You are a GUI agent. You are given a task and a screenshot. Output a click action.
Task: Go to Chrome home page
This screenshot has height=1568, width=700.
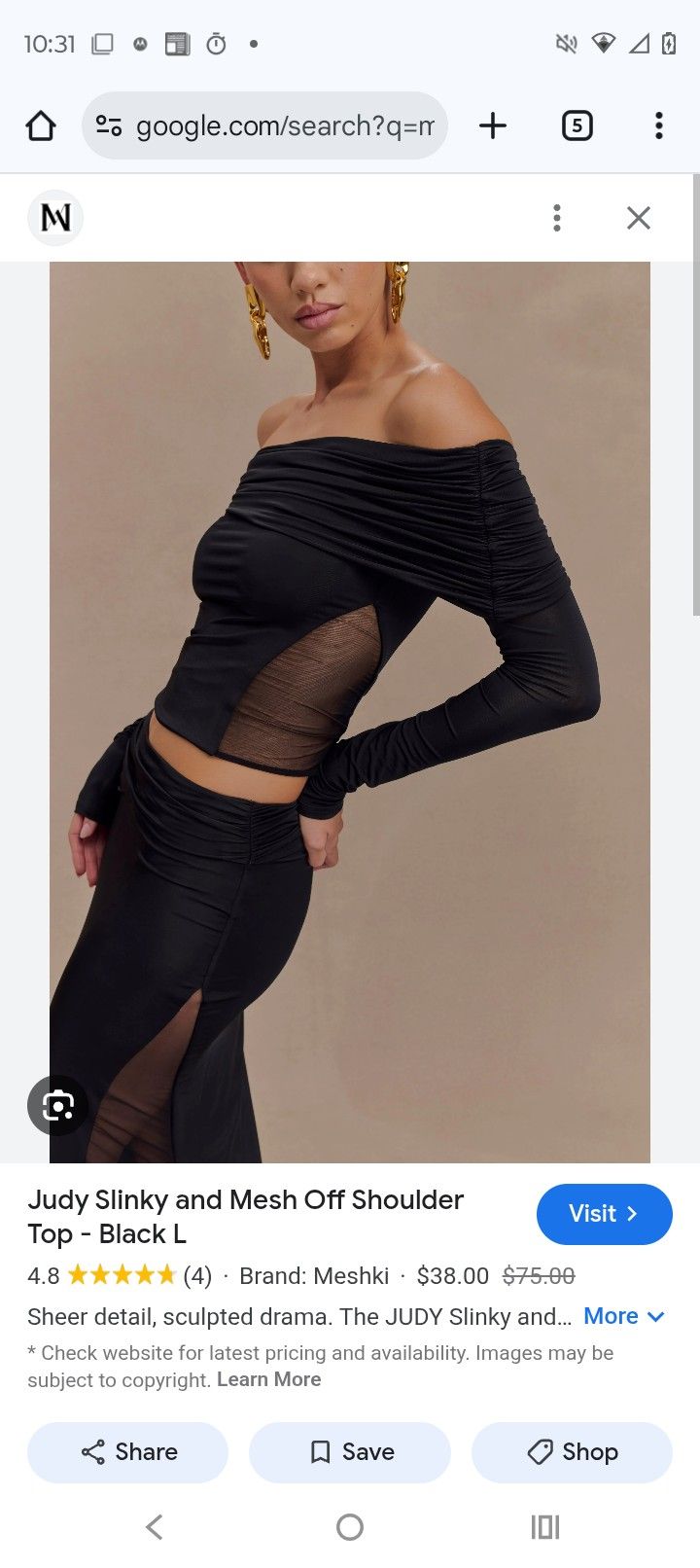click(41, 125)
